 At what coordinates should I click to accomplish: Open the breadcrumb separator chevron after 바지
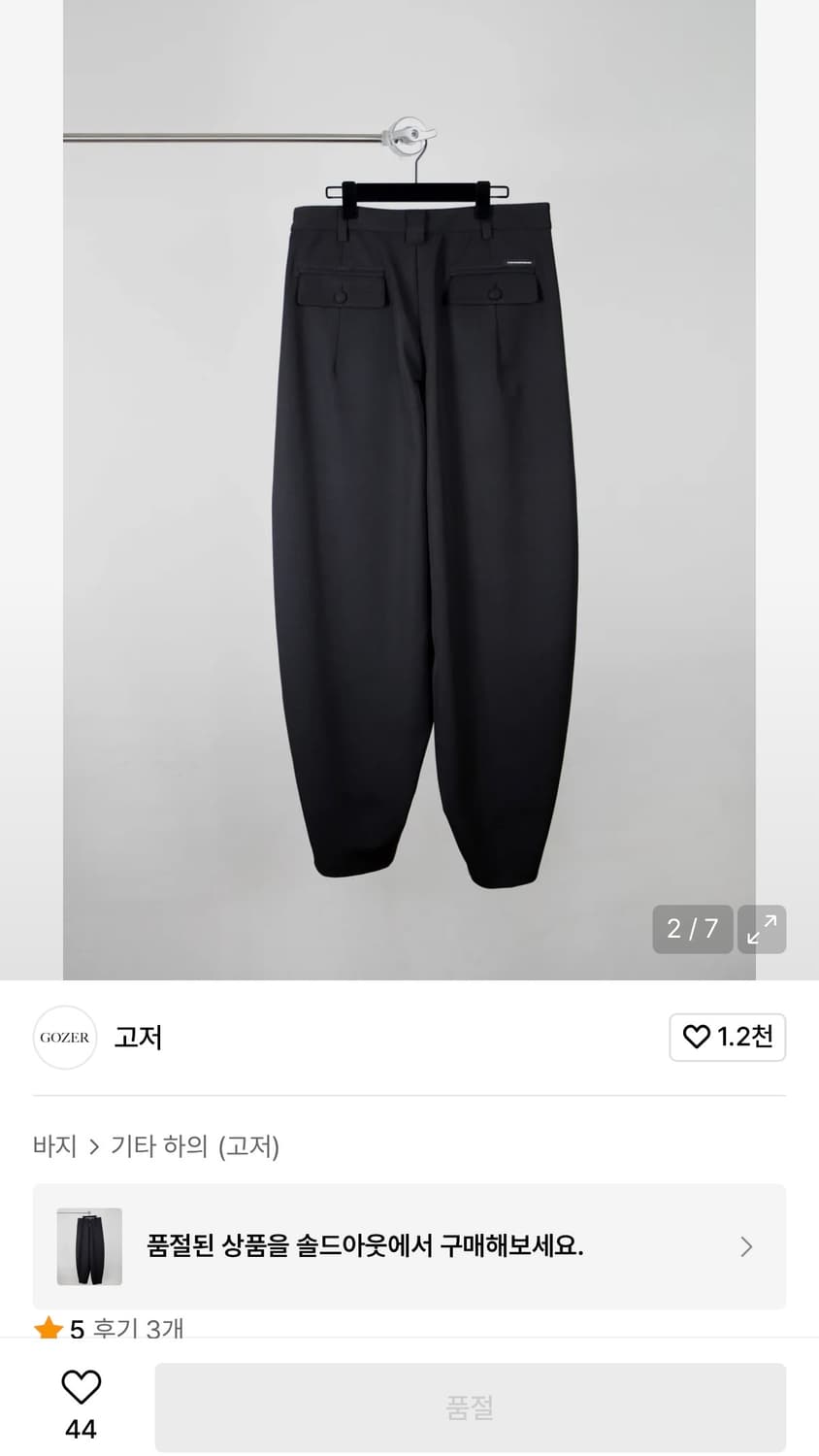click(x=94, y=1146)
